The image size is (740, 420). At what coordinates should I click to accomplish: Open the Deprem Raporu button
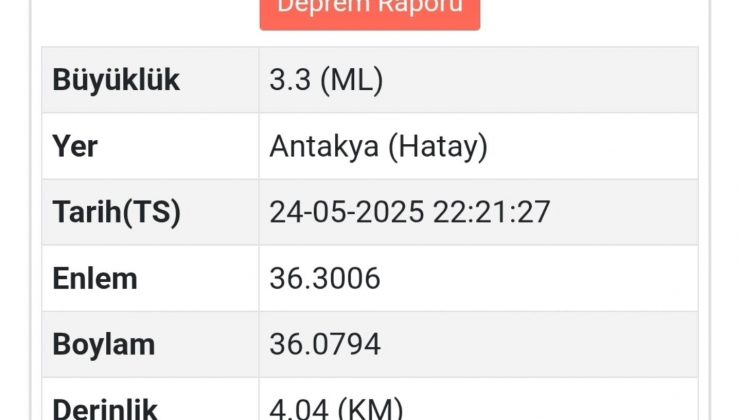point(370,11)
